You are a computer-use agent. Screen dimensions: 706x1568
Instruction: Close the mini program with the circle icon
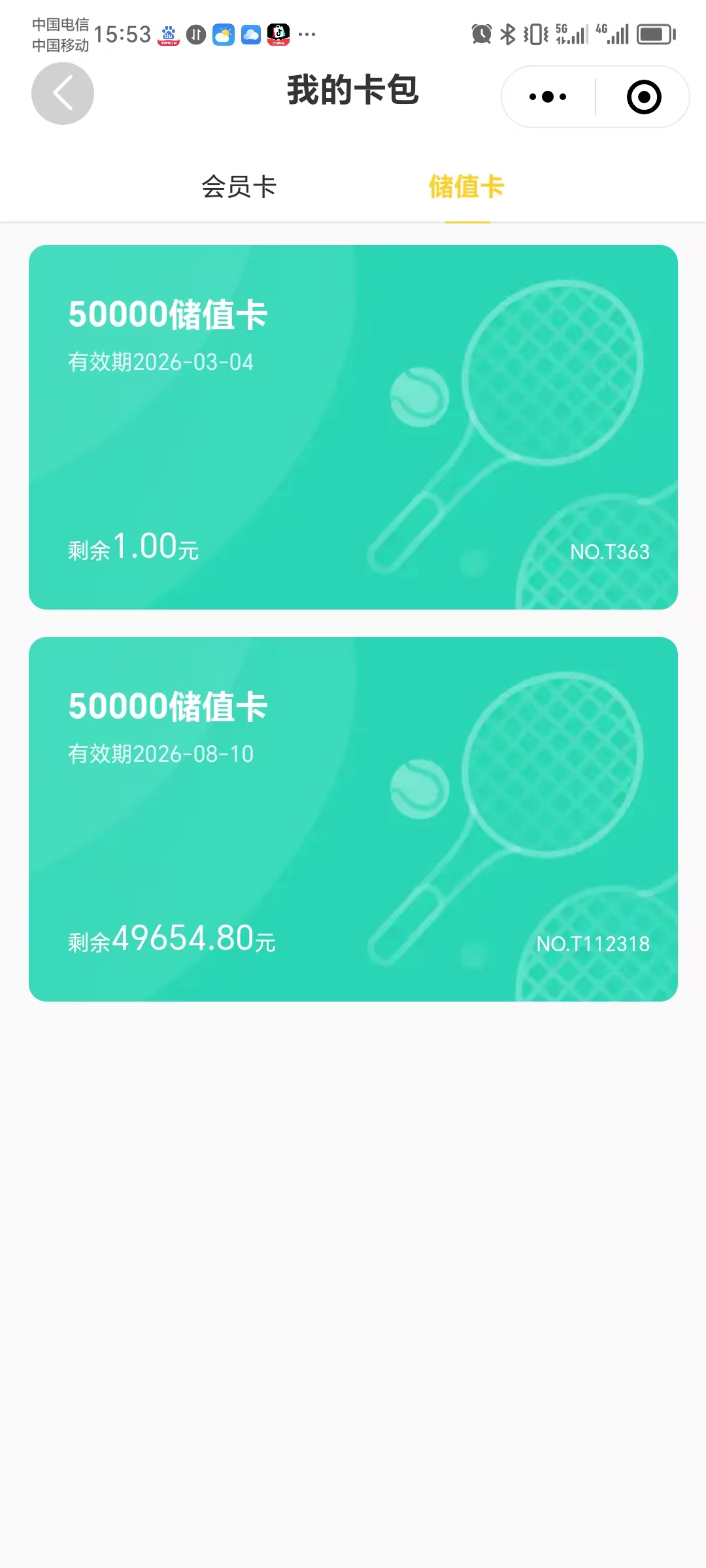coord(644,97)
